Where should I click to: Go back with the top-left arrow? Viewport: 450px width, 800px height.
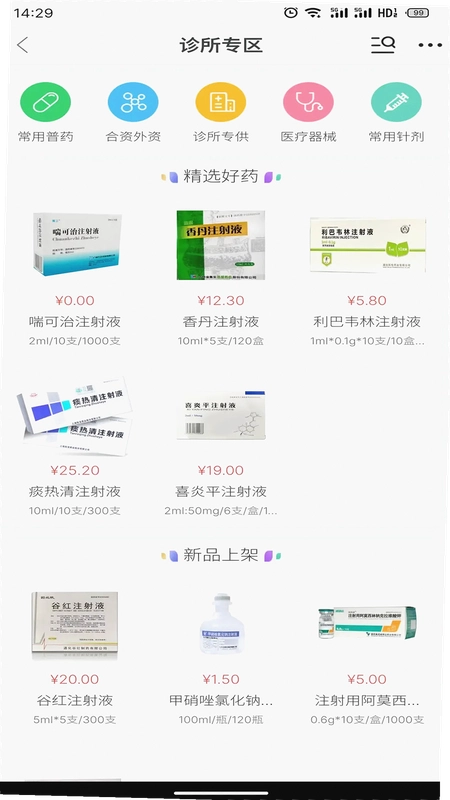coord(22,45)
